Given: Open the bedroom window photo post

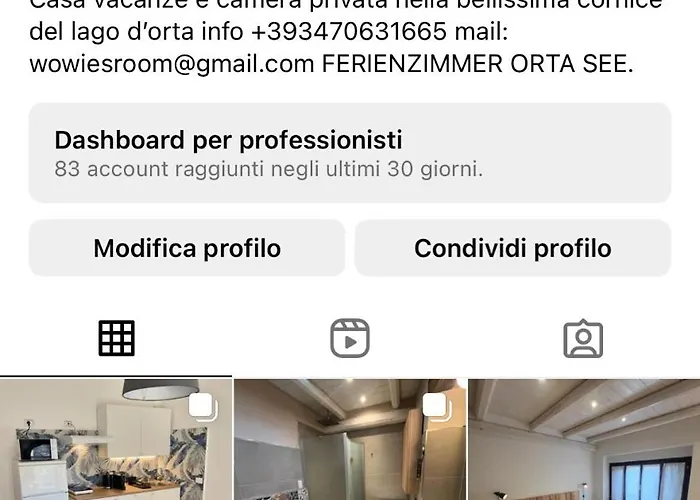Looking at the screenshot, I should 584,440.
